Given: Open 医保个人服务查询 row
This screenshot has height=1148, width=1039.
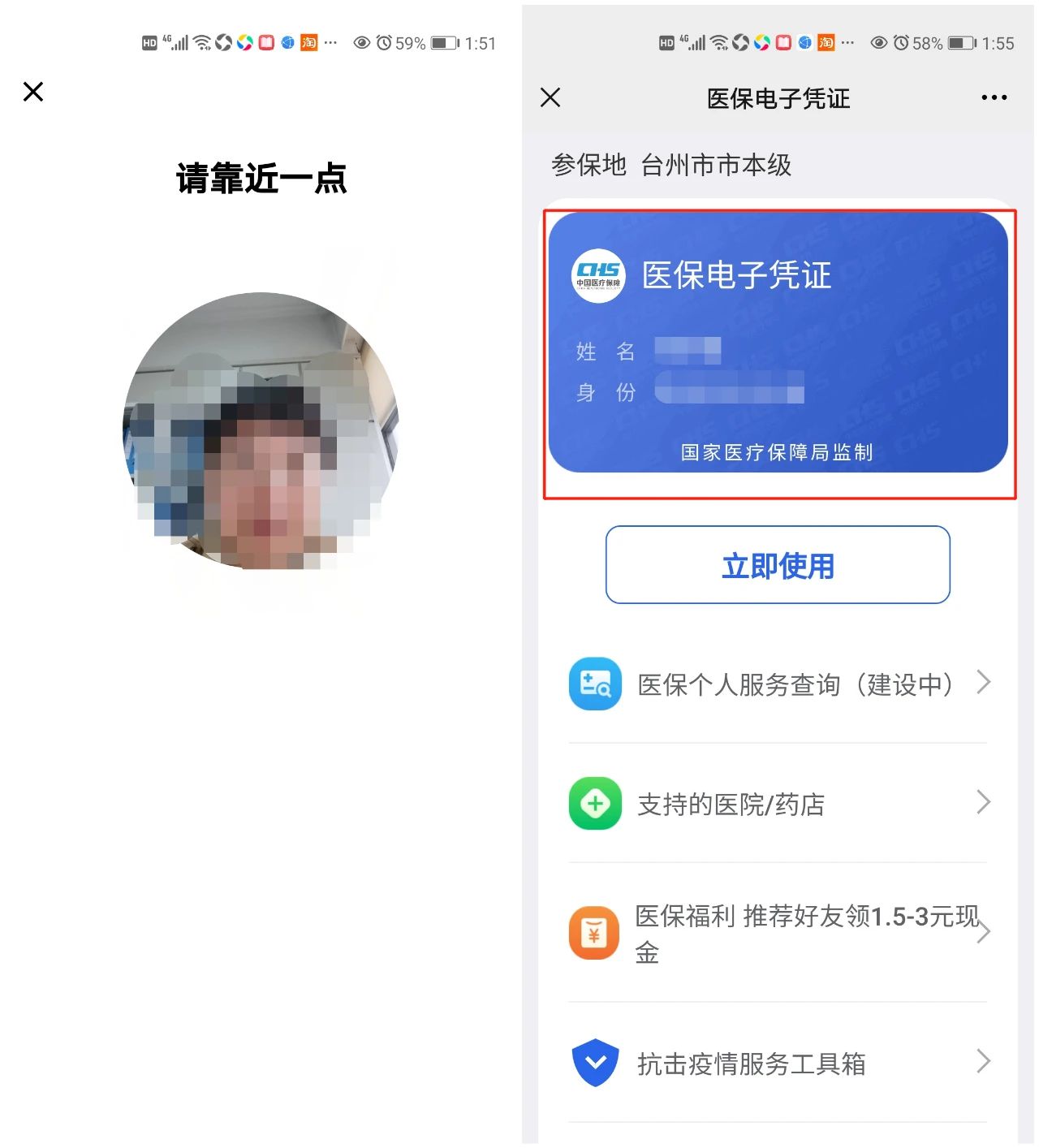Looking at the screenshot, I should [778, 684].
